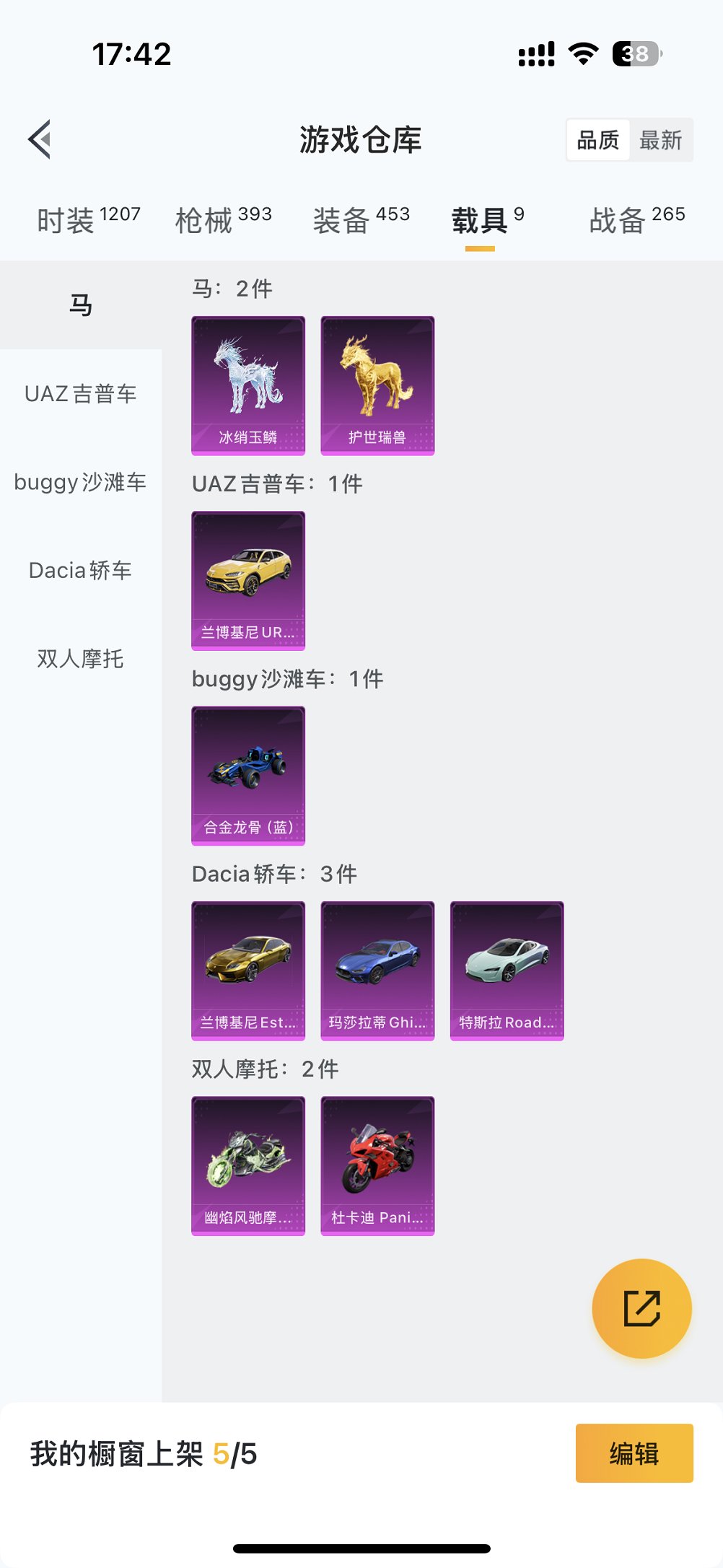Select the 兰博基尼 UR... UAZ jeep skin
Screen dimensions: 723x1568
coord(247,579)
